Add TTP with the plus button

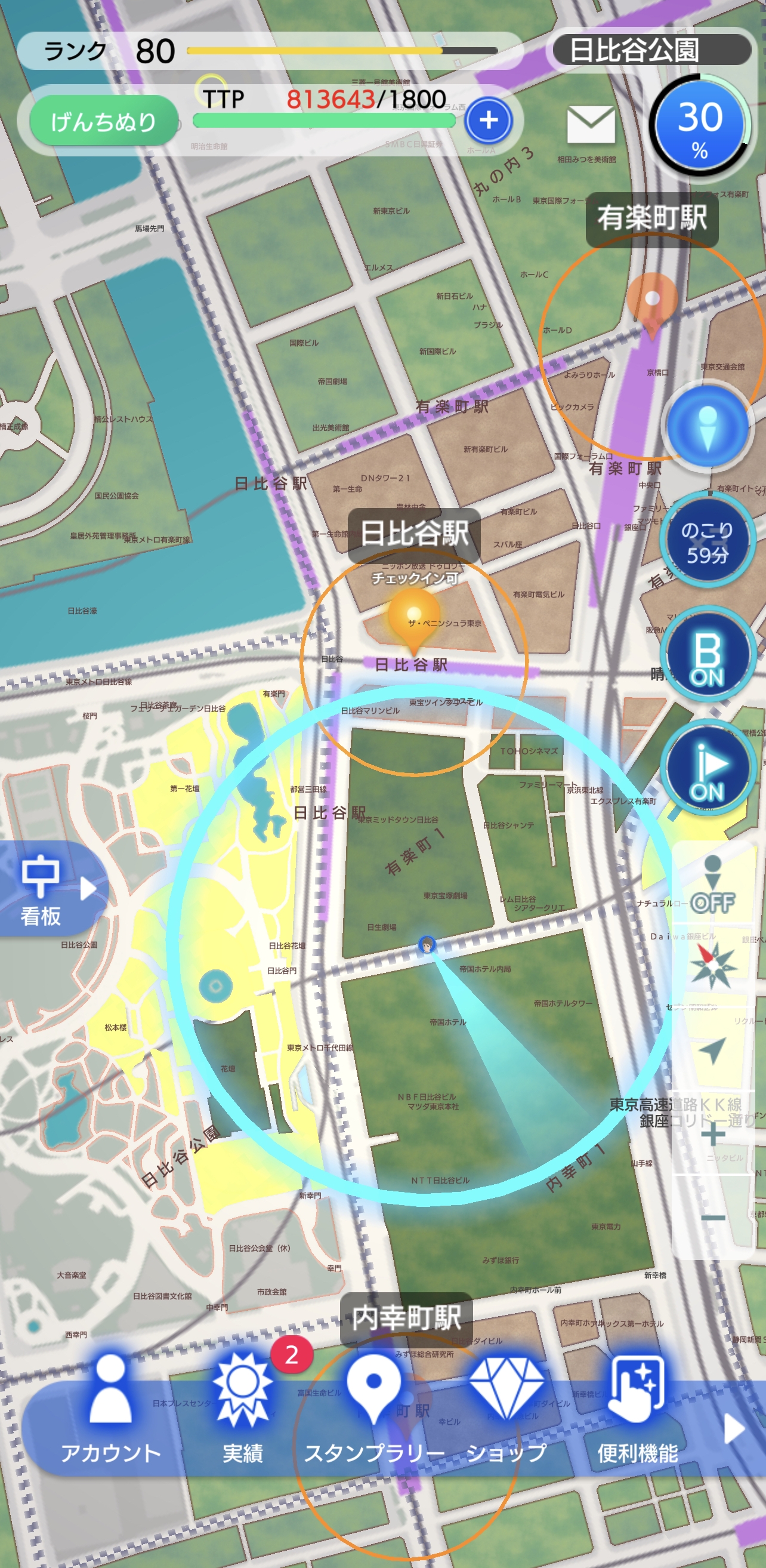click(488, 120)
